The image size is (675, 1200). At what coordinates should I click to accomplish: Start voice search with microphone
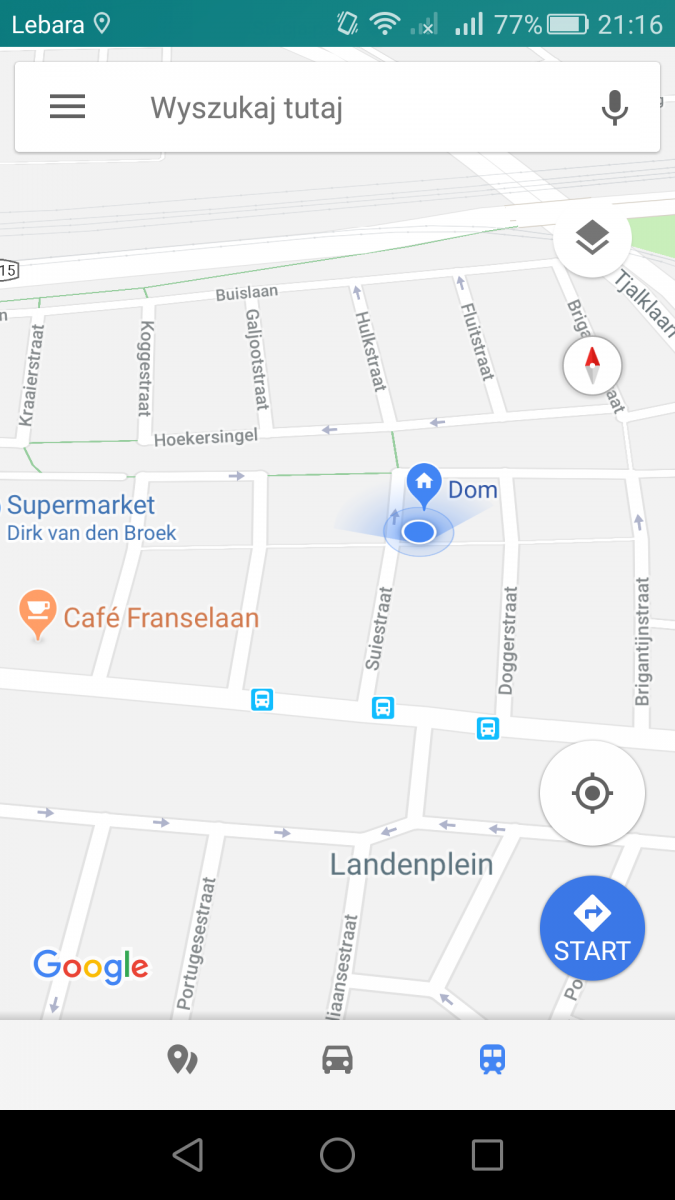click(x=614, y=107)
